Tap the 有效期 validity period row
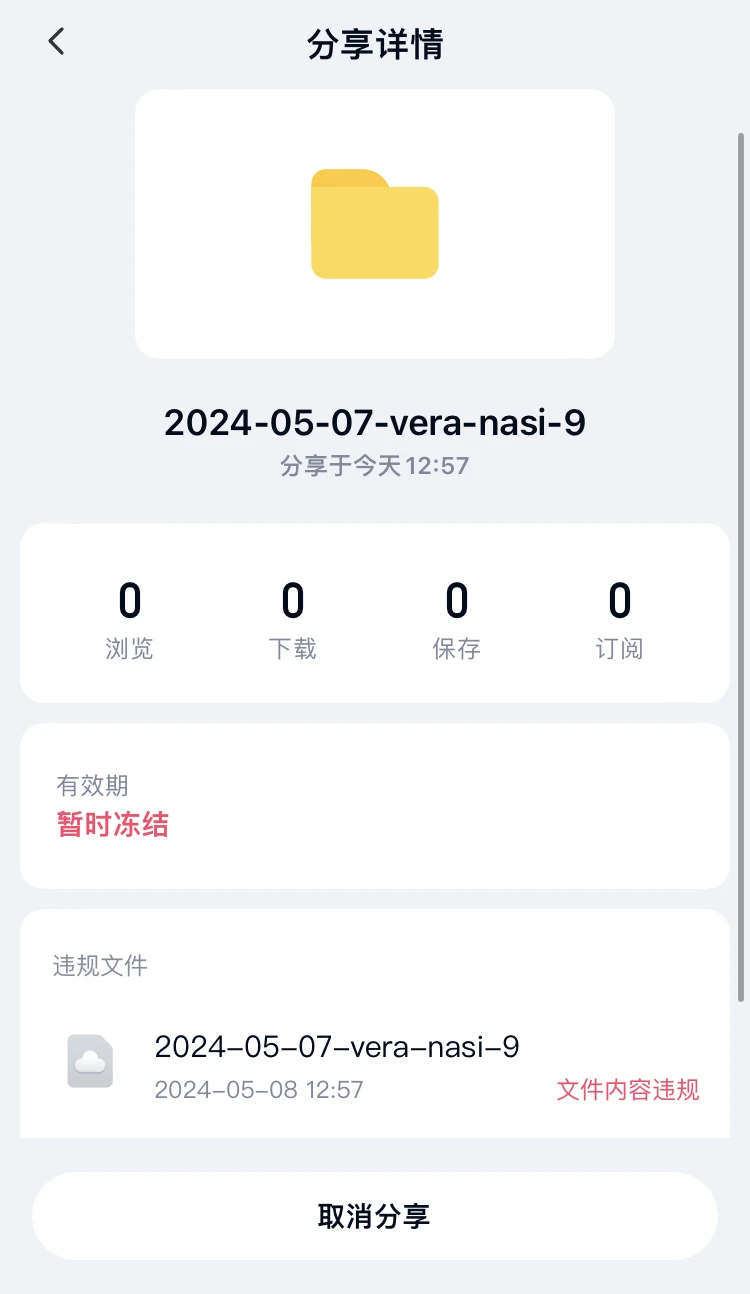Viewport: 750px width, 1294px height. click(x=375, y=805)
